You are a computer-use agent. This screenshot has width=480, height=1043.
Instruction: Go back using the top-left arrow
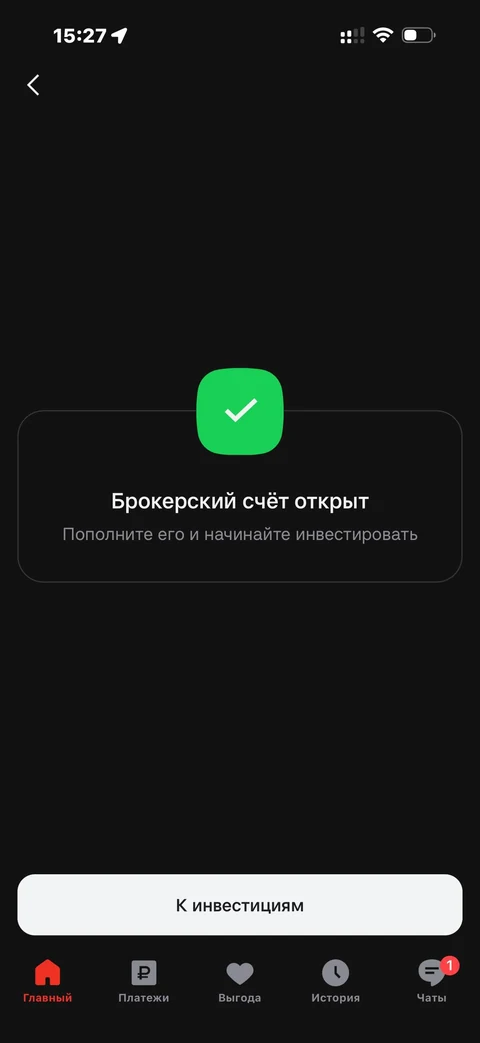(x=33, y=85)
